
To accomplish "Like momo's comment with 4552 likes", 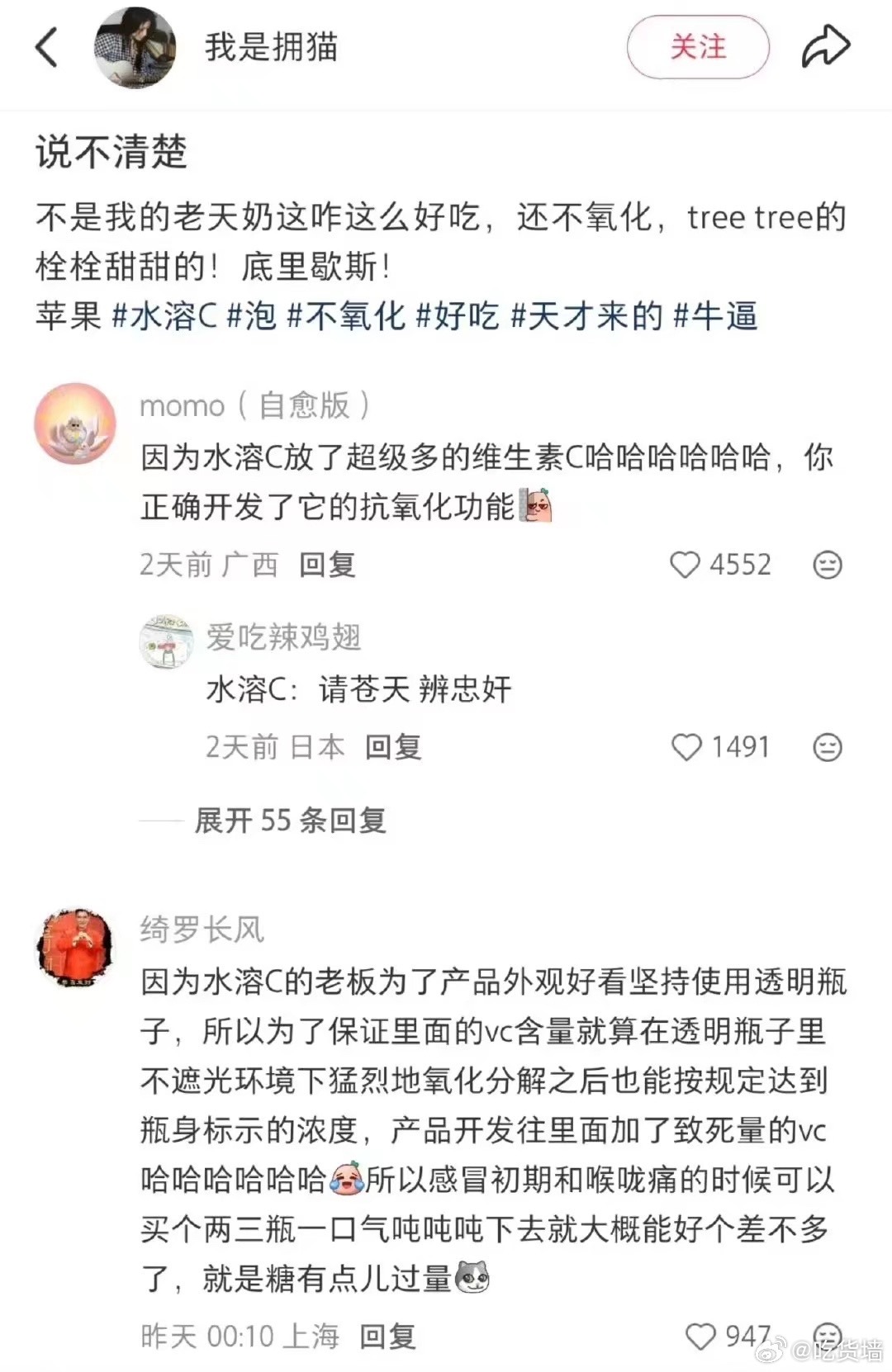I will point(685,565).
